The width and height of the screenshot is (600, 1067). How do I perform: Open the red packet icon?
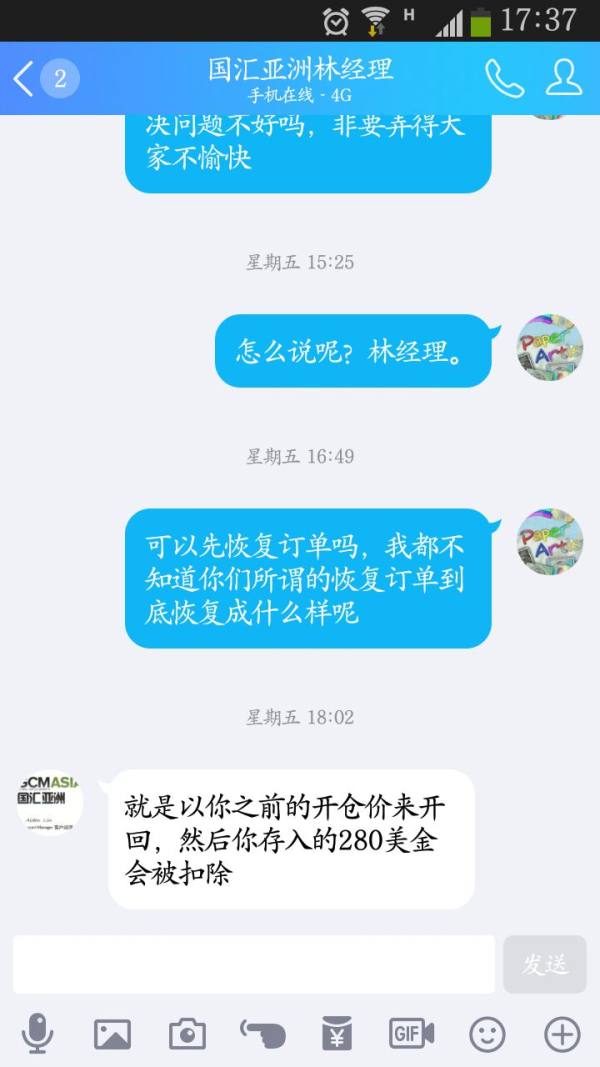pos(337,1034)
